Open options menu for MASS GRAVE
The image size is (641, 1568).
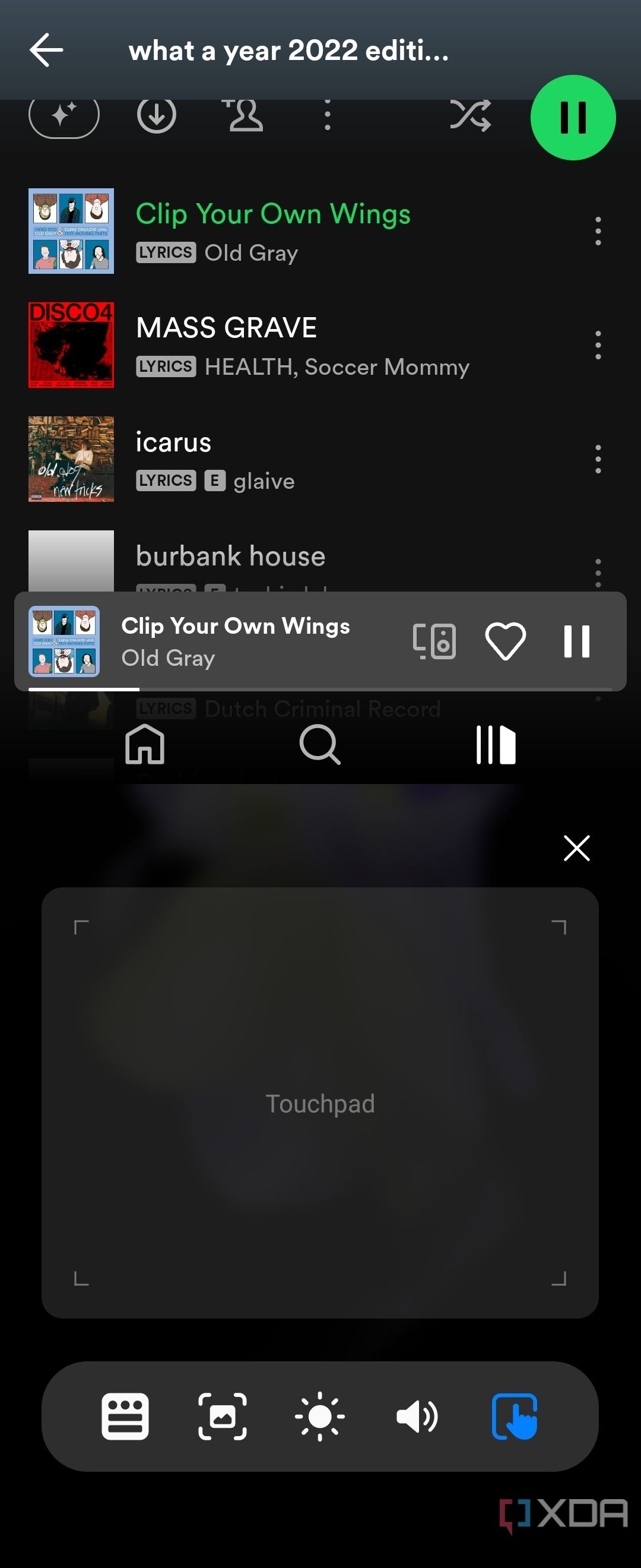click(x=598, y=345)
